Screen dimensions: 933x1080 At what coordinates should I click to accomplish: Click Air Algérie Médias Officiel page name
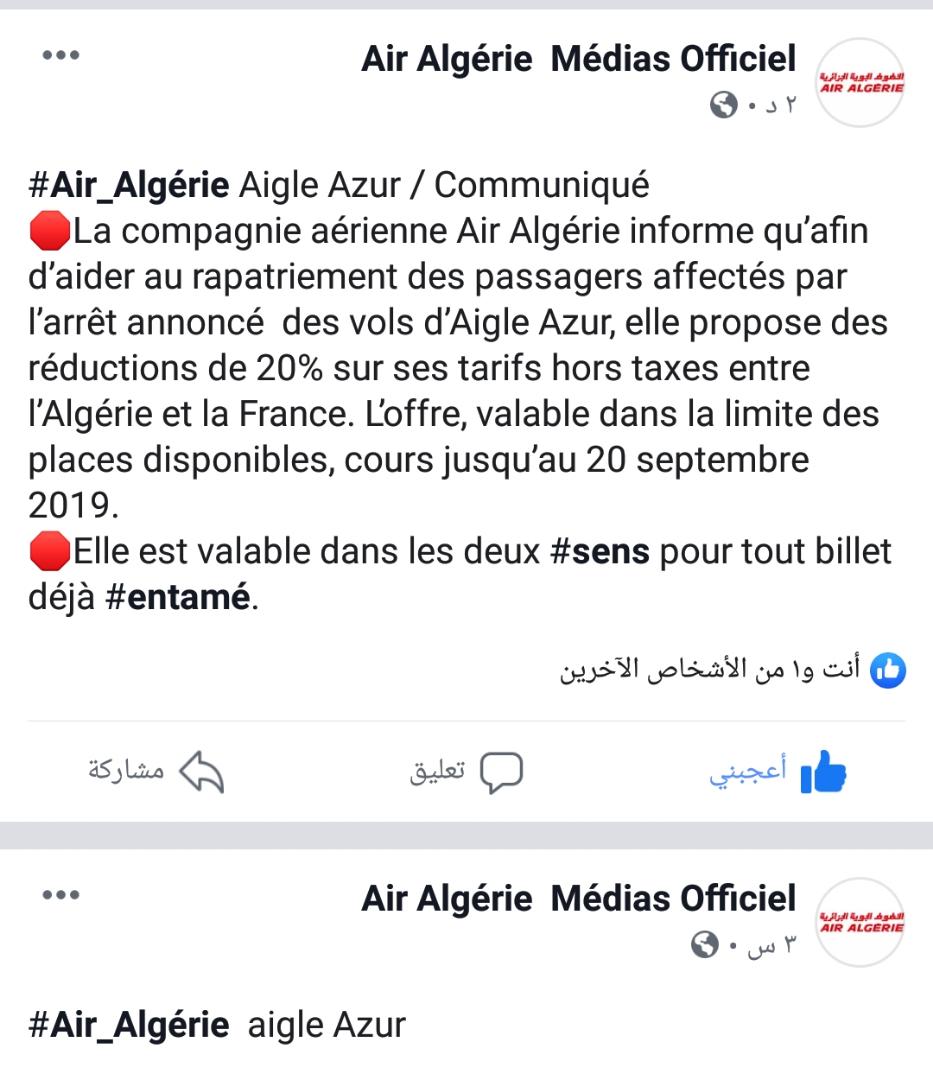click(x=578, y=58)
